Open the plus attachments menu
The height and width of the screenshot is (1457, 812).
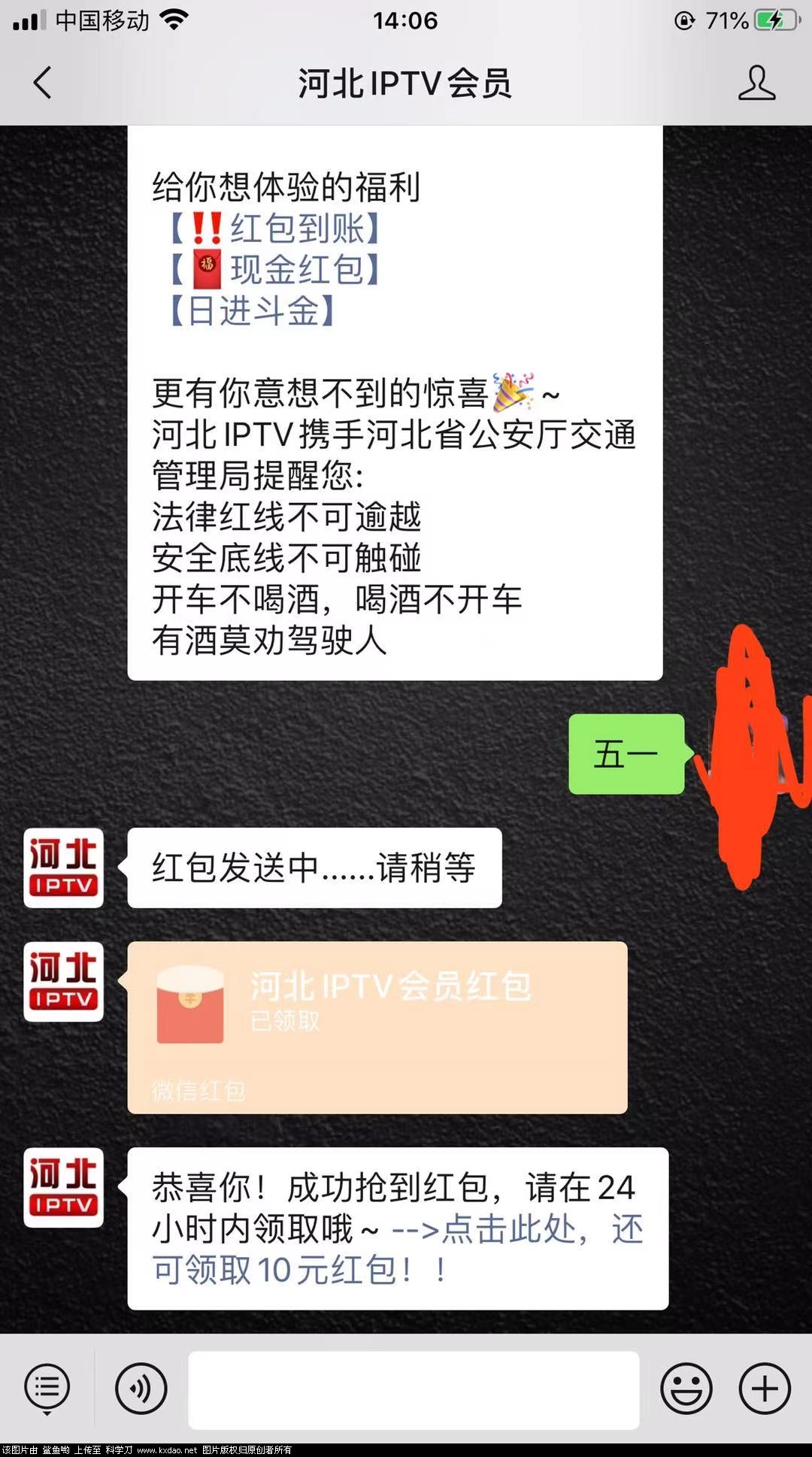pyautogui.click(x=764, y=1388)
